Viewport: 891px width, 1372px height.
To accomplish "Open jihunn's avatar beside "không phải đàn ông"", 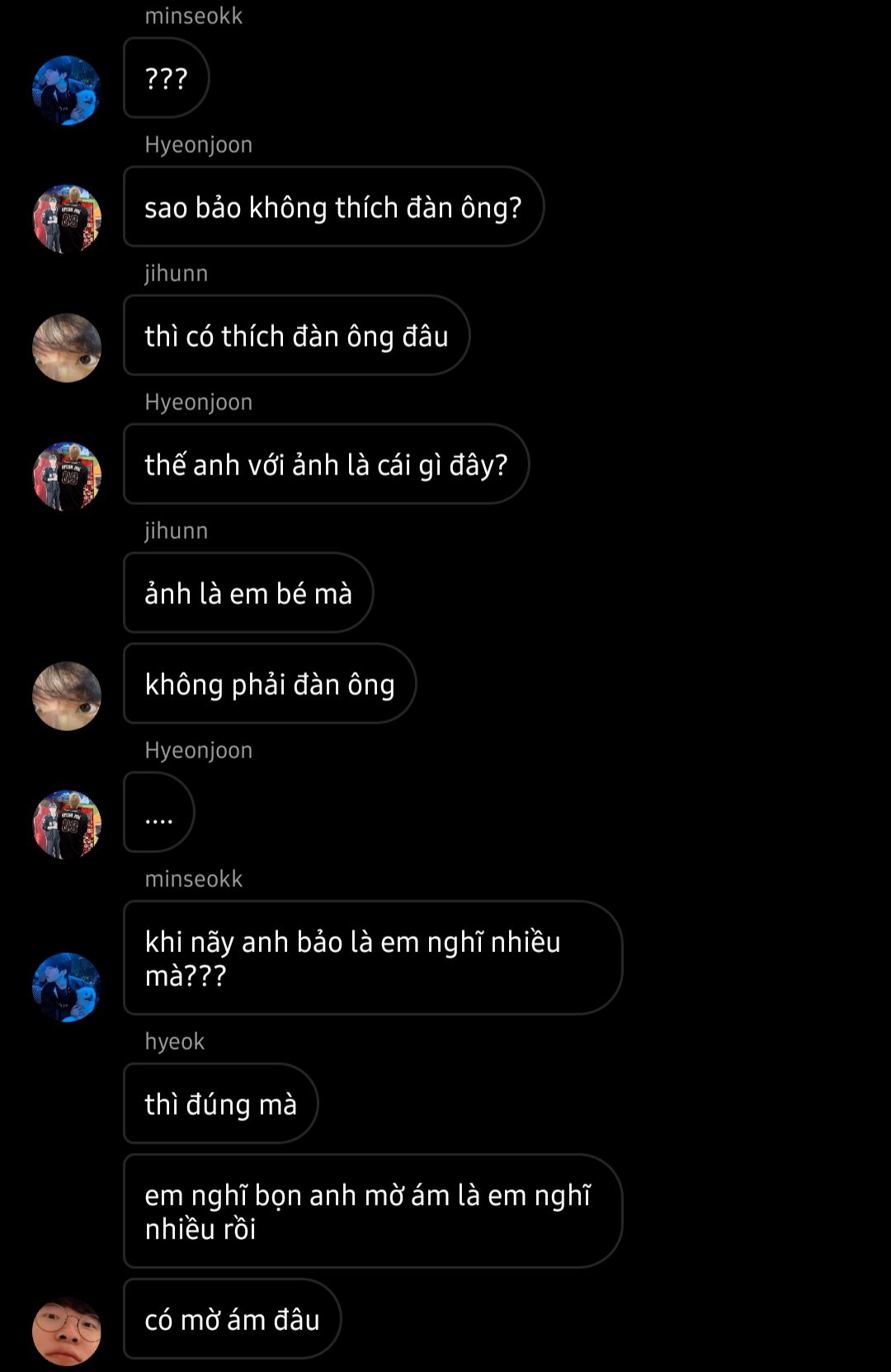I will click(x=66, y=695).
